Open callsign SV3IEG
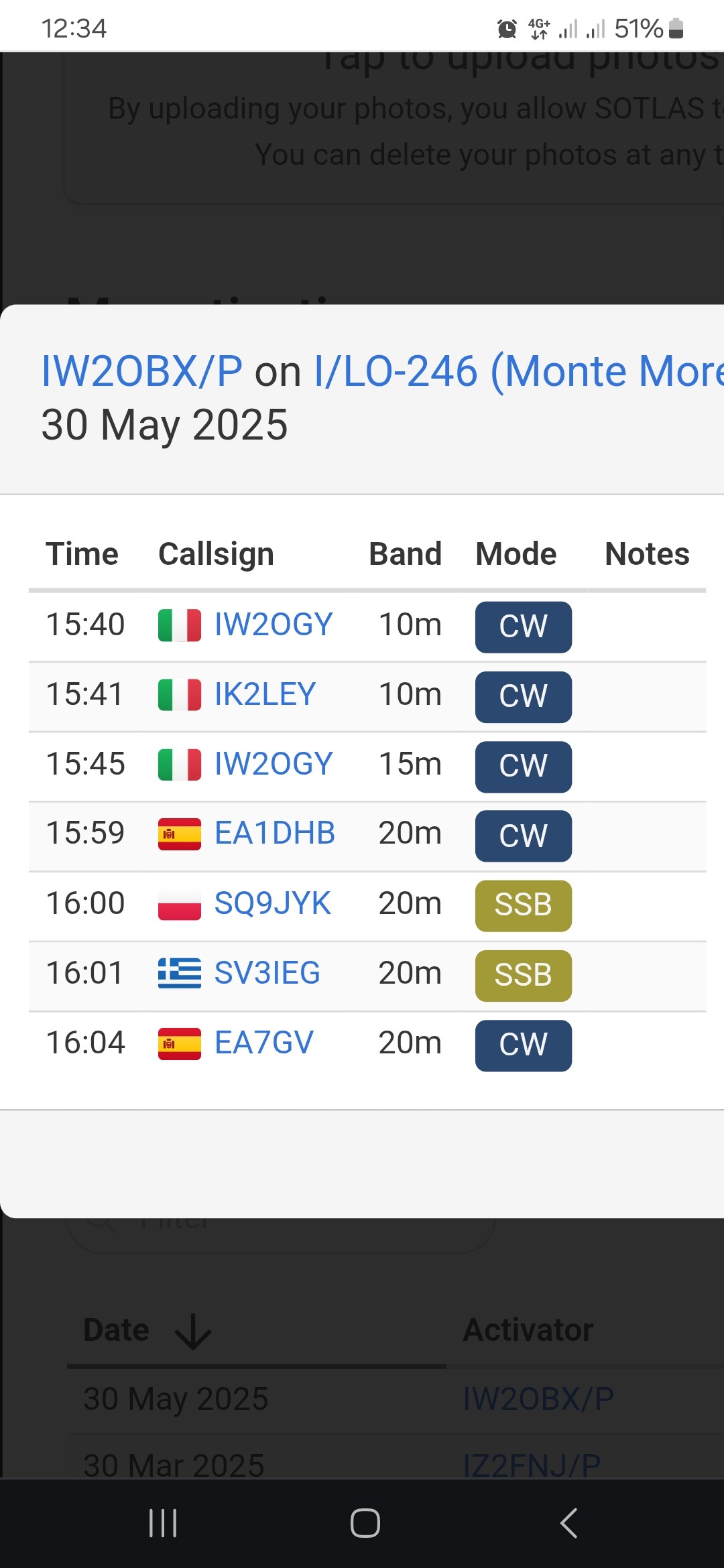The width and height of the screenshot is (724, 1568). (x=267, y=973)
